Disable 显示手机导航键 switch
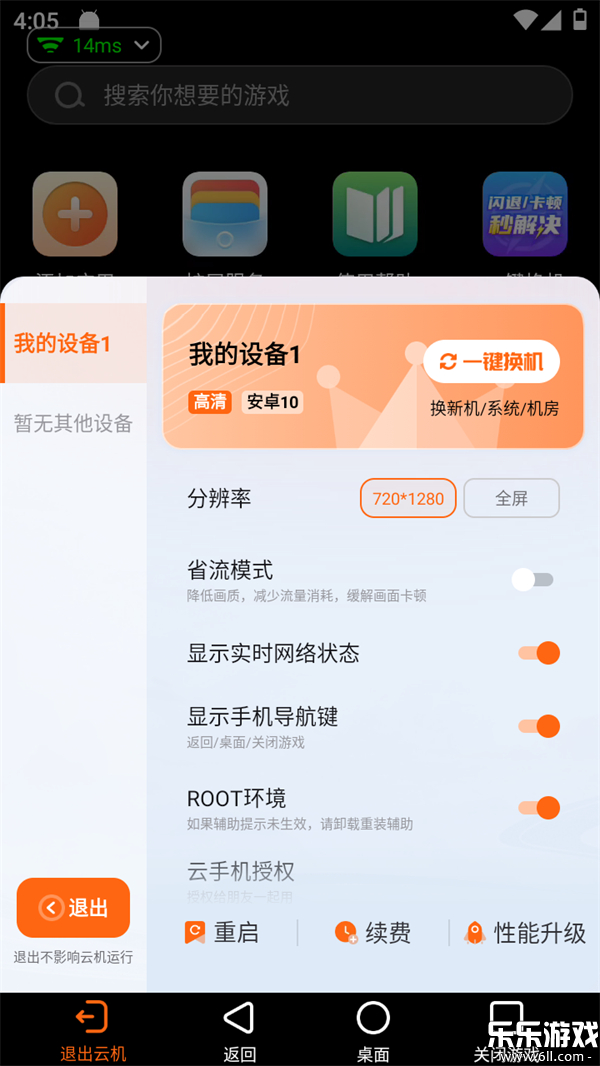This screenshot has height=1066, width=600. point(538,726)
